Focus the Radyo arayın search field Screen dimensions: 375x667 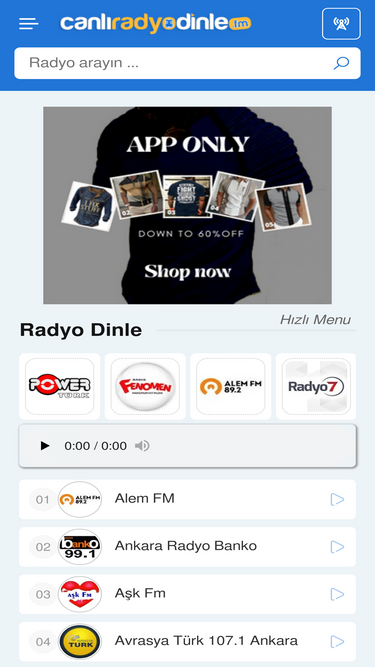point(188,63)
